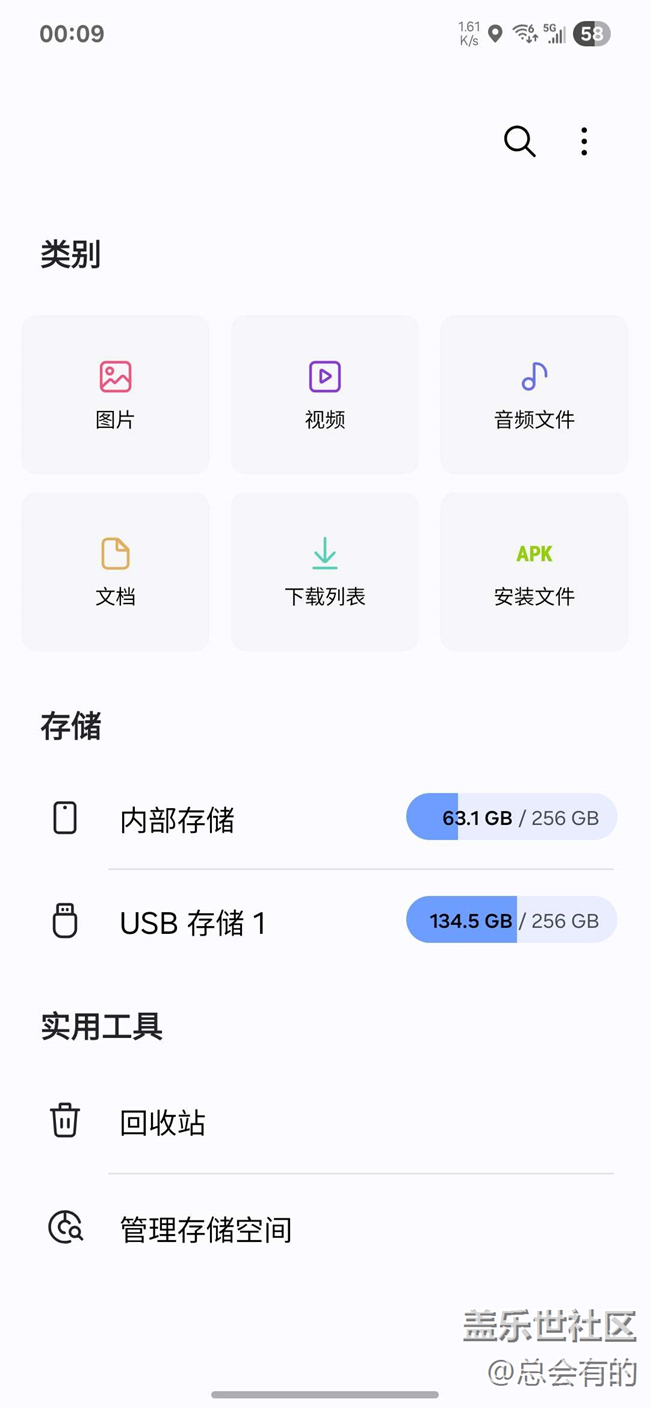This screenshot has width=650, height=1408.
Task: Open the 下载列表 tile
Action: (325, 571)
